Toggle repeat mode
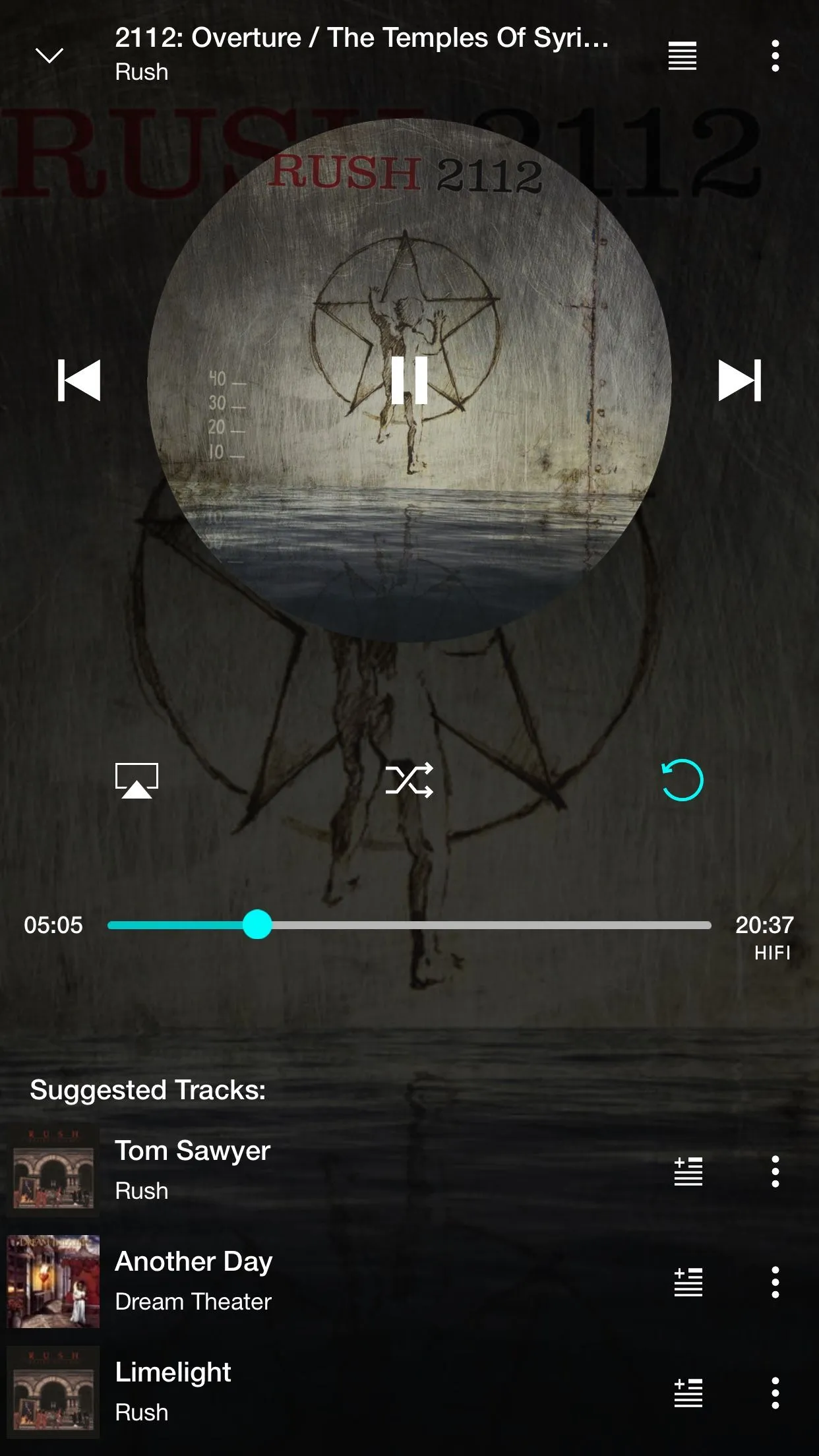Screen dimensions: 819x1456 pos(682,781)
